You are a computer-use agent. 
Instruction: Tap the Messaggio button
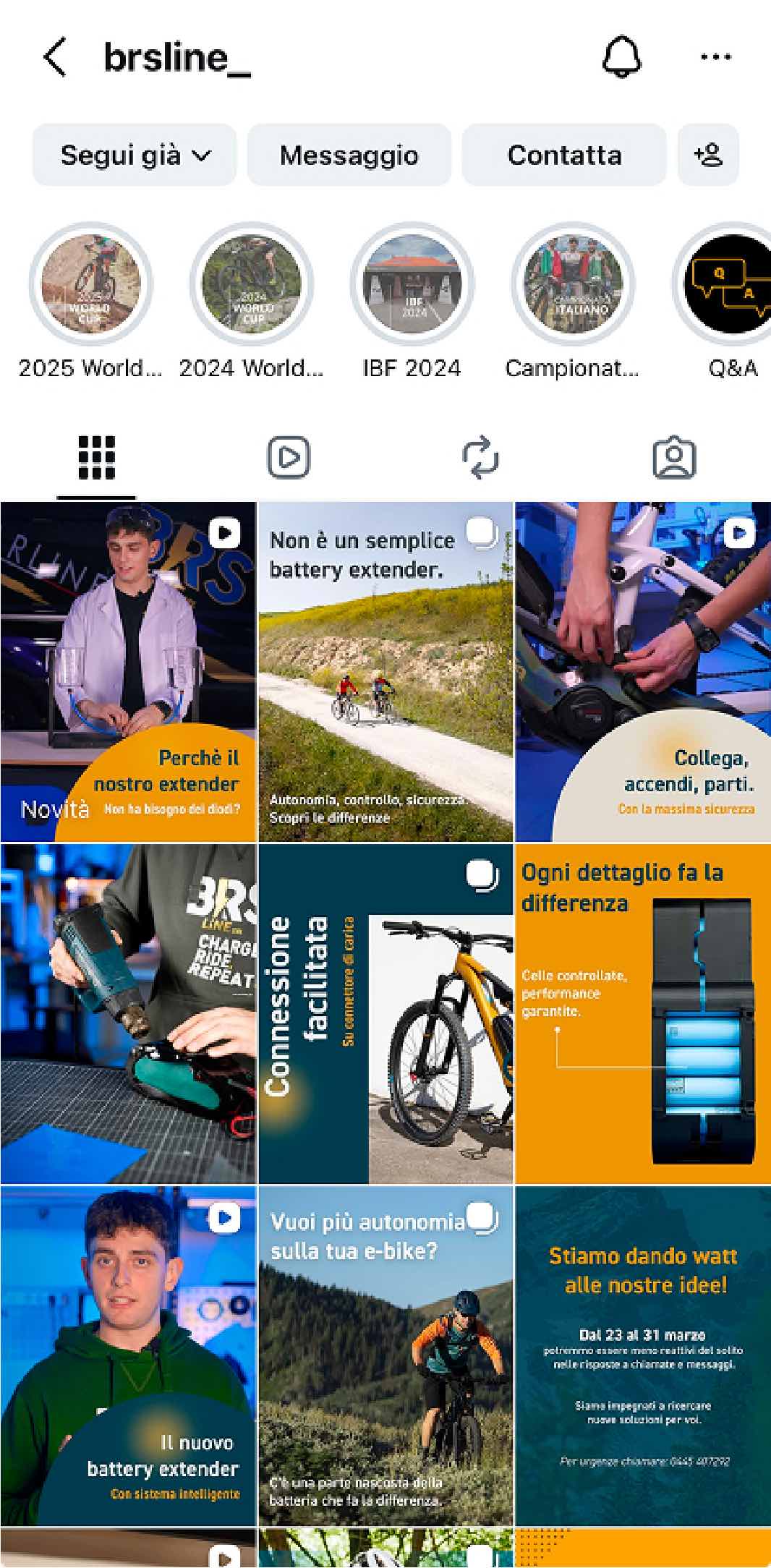point(349,155)
